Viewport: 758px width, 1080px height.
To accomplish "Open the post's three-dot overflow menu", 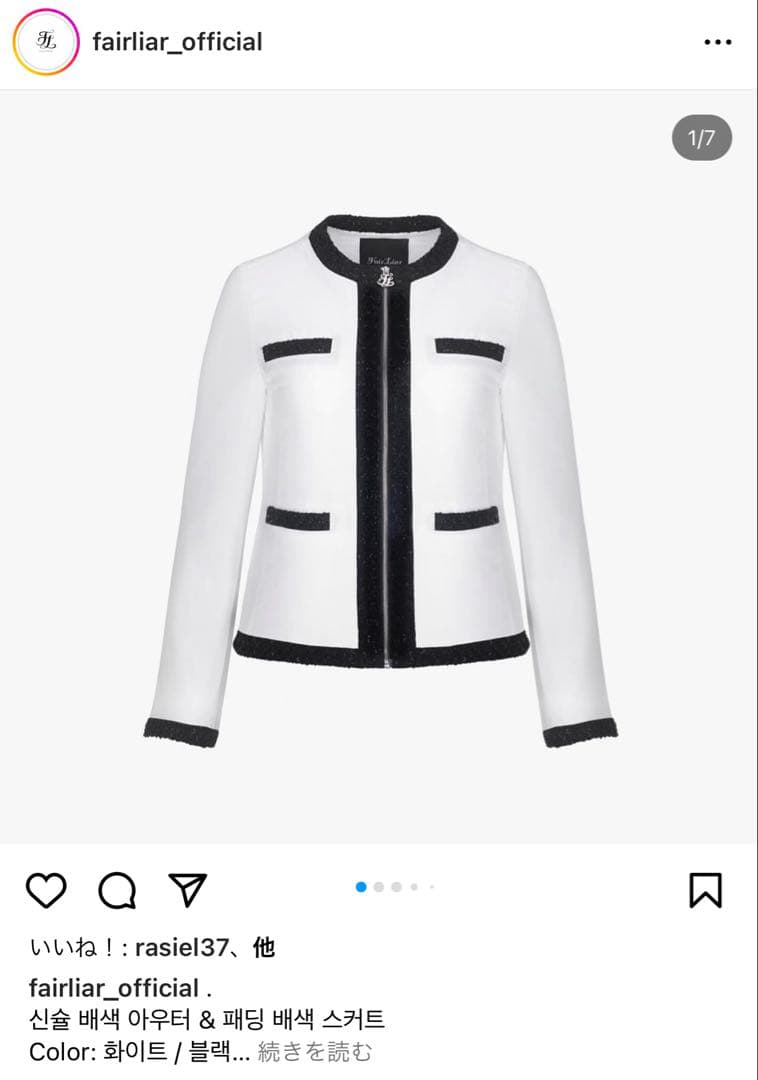I will click(717, 42).
